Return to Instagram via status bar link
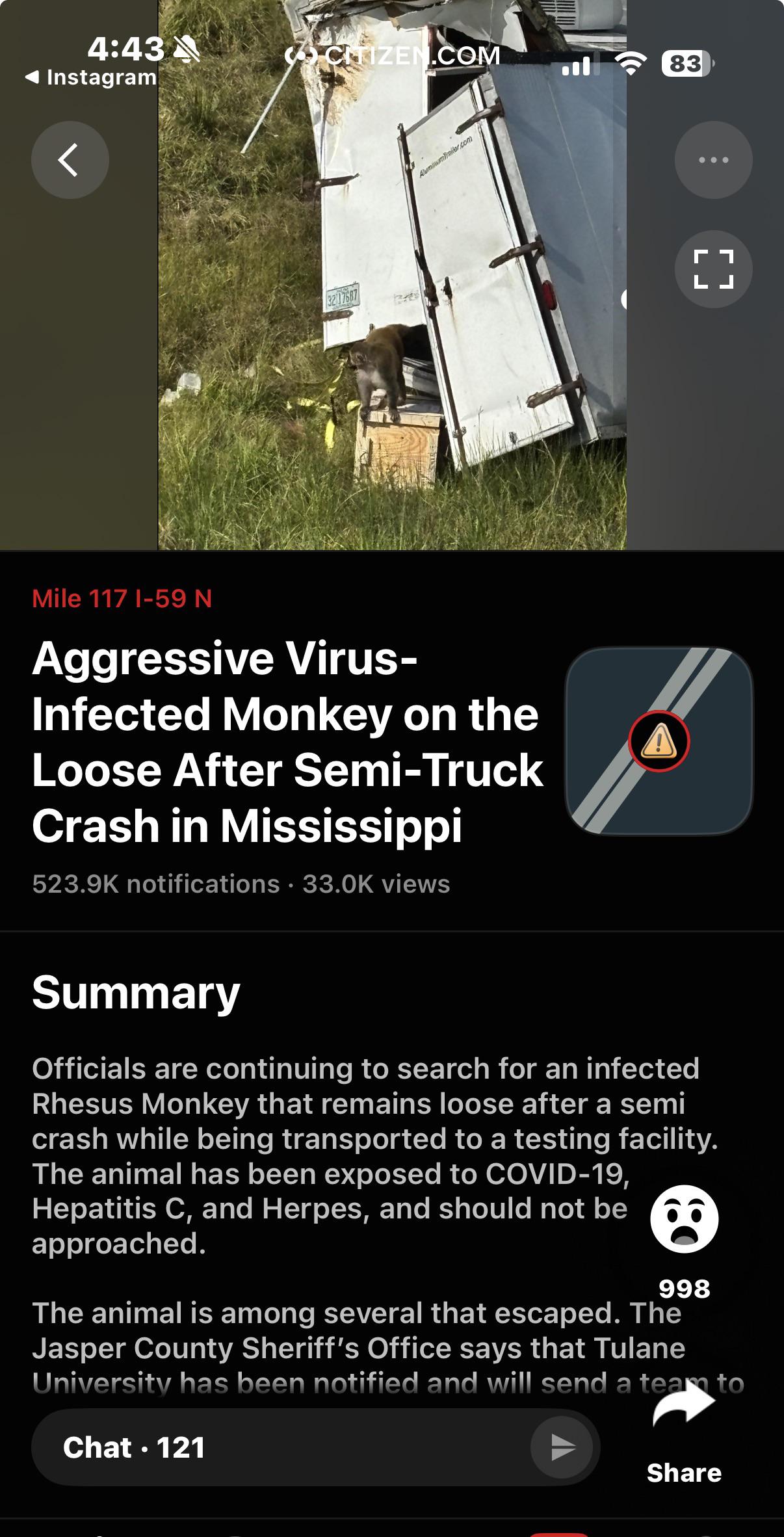The height and width of the screenshot is (1537, 784). pyautogui.click(x=91, y=77)
